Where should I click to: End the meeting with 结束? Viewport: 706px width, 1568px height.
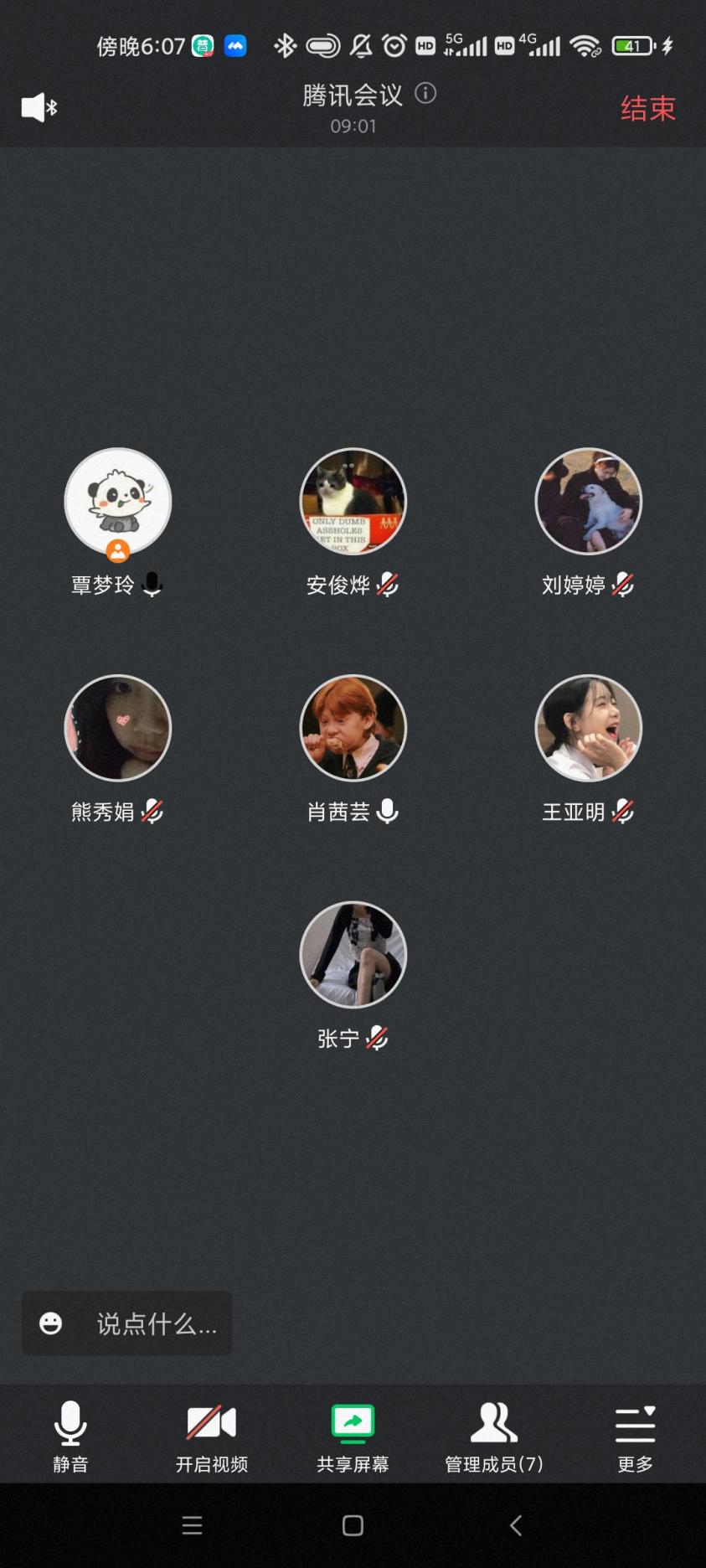(x=647, y=109)
